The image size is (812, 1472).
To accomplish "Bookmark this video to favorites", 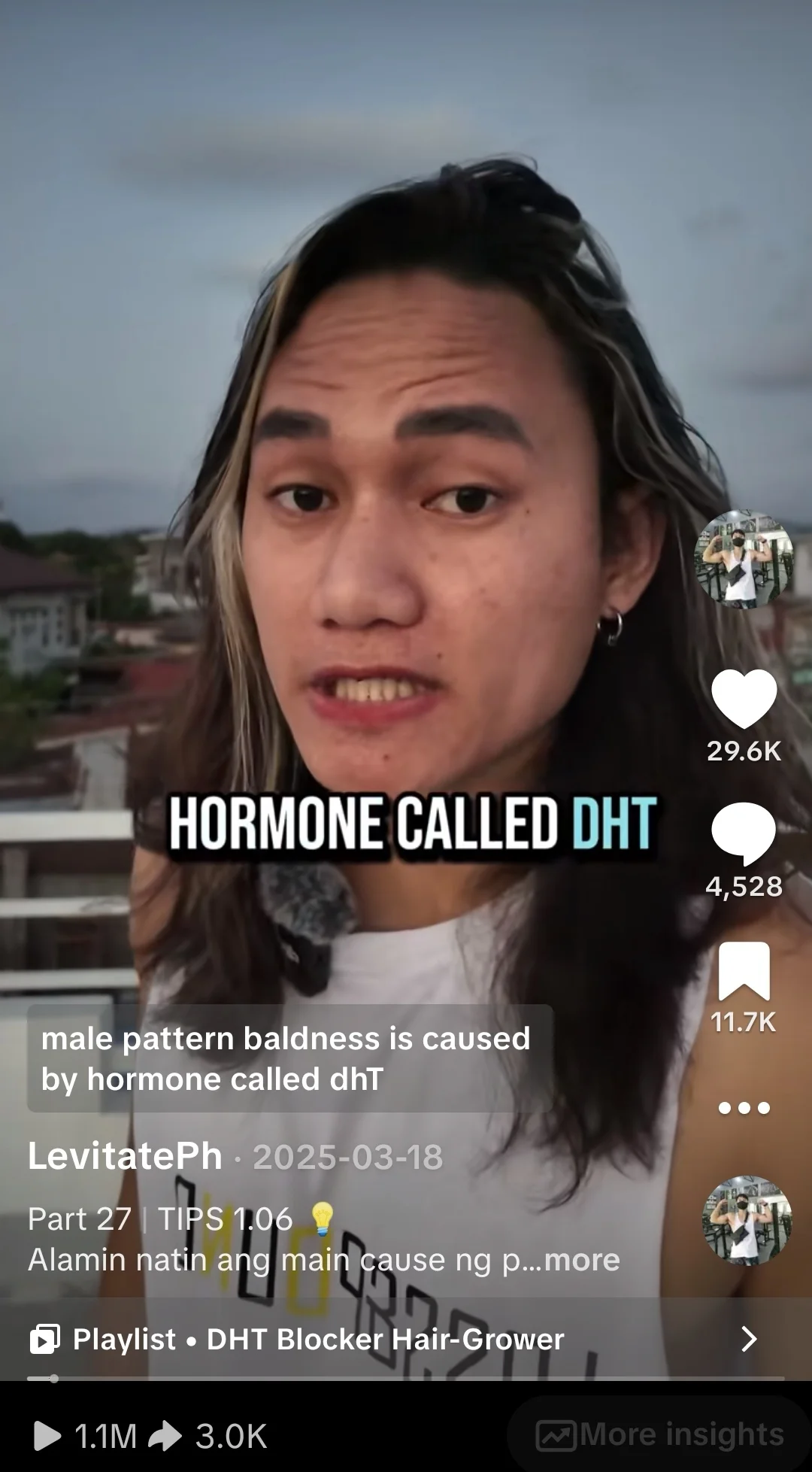I will [x=744, y=970].
